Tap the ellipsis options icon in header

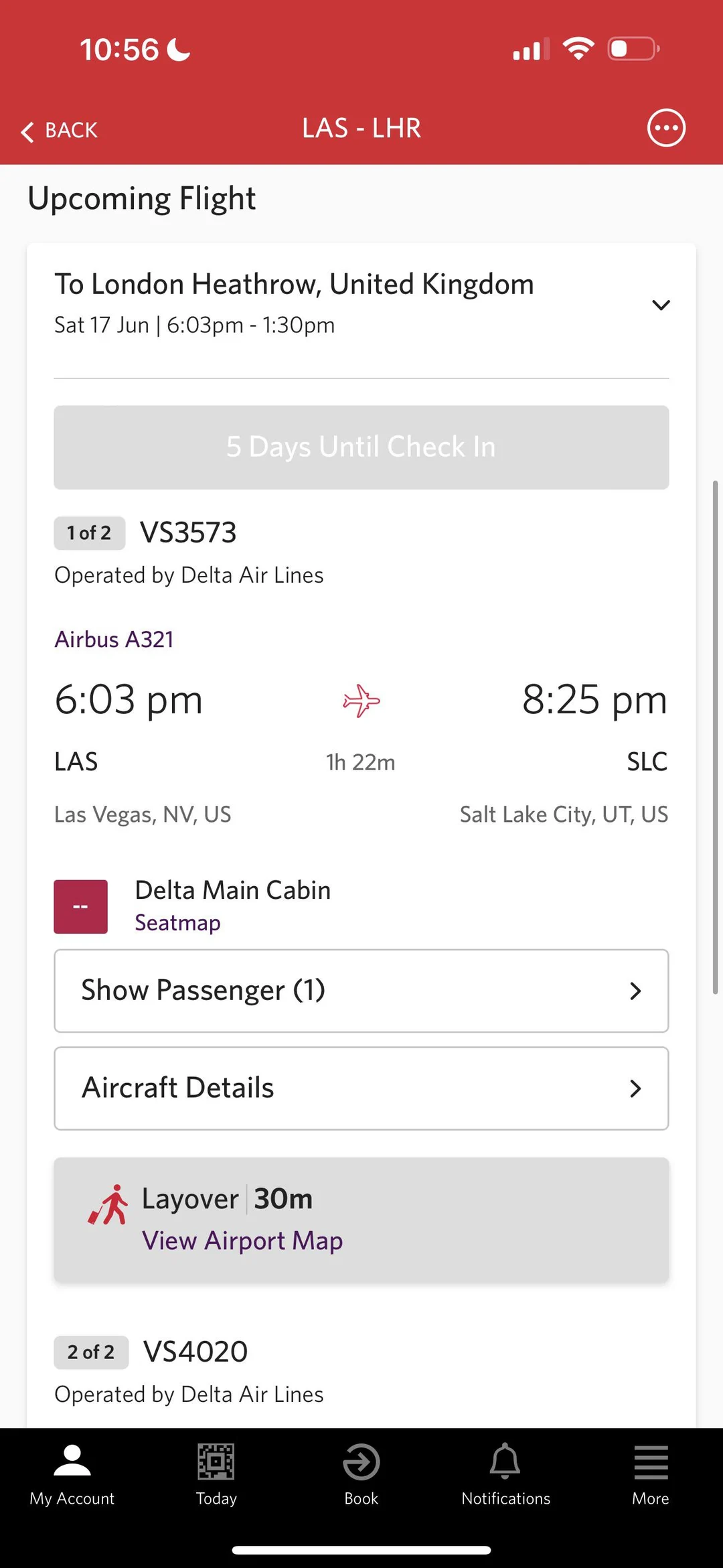click(x=665, y=127)
